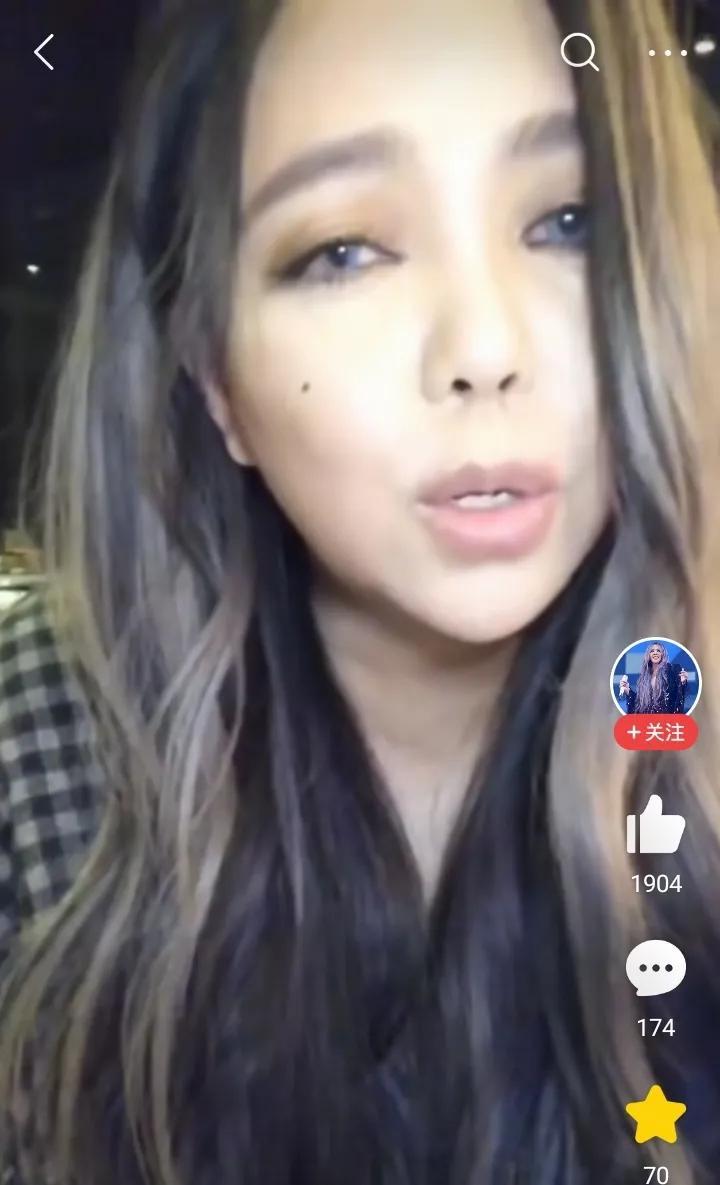Go back using the top-left arrow

point(44,52)
